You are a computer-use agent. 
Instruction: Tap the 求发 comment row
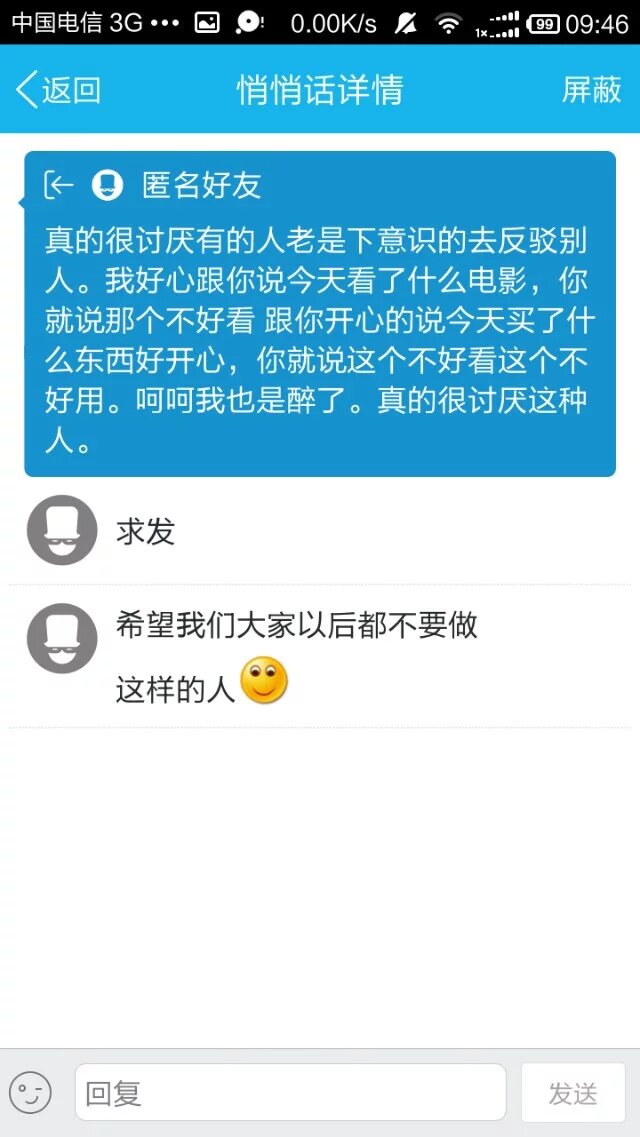click(320, 531)
